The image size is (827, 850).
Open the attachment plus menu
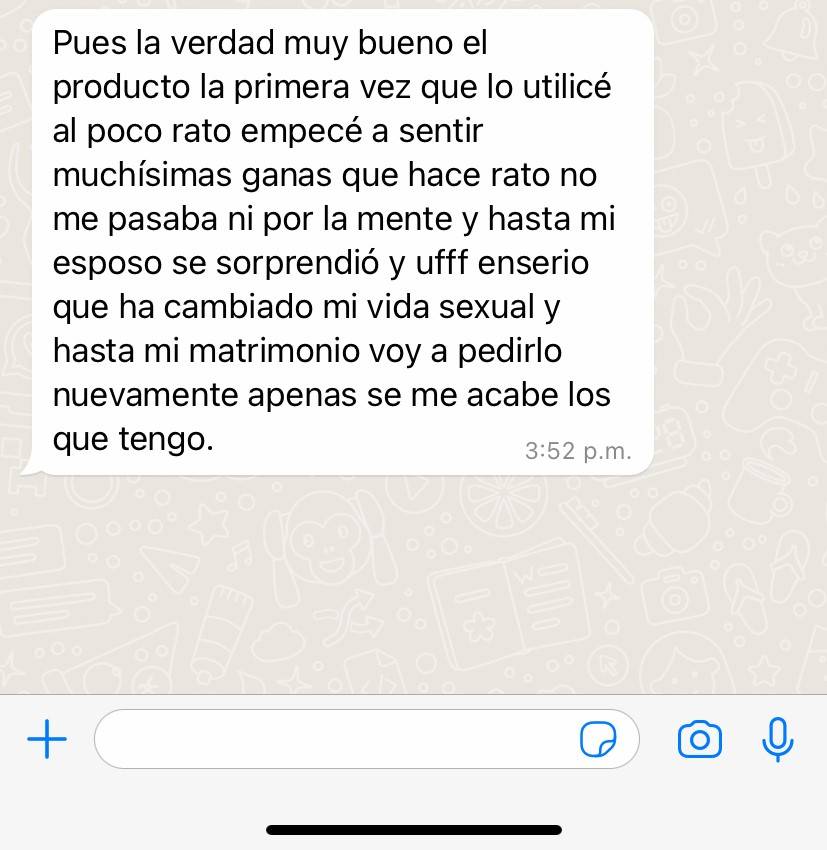click(47, 740)
